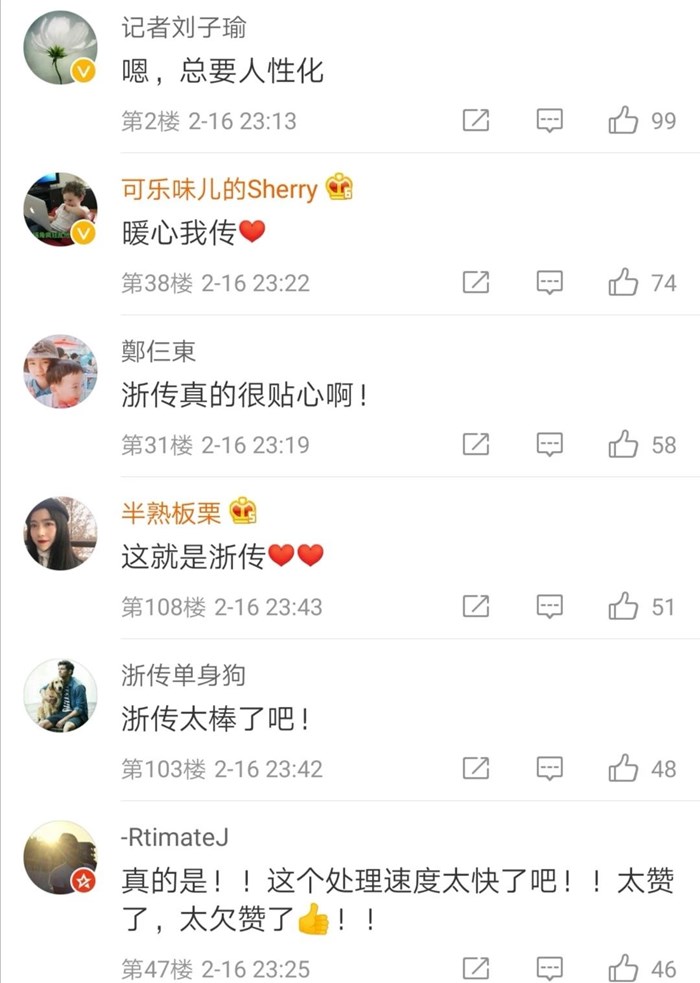
Task: Reply to 记者刘子瑜's comment
Action: [x=549, y=121]
